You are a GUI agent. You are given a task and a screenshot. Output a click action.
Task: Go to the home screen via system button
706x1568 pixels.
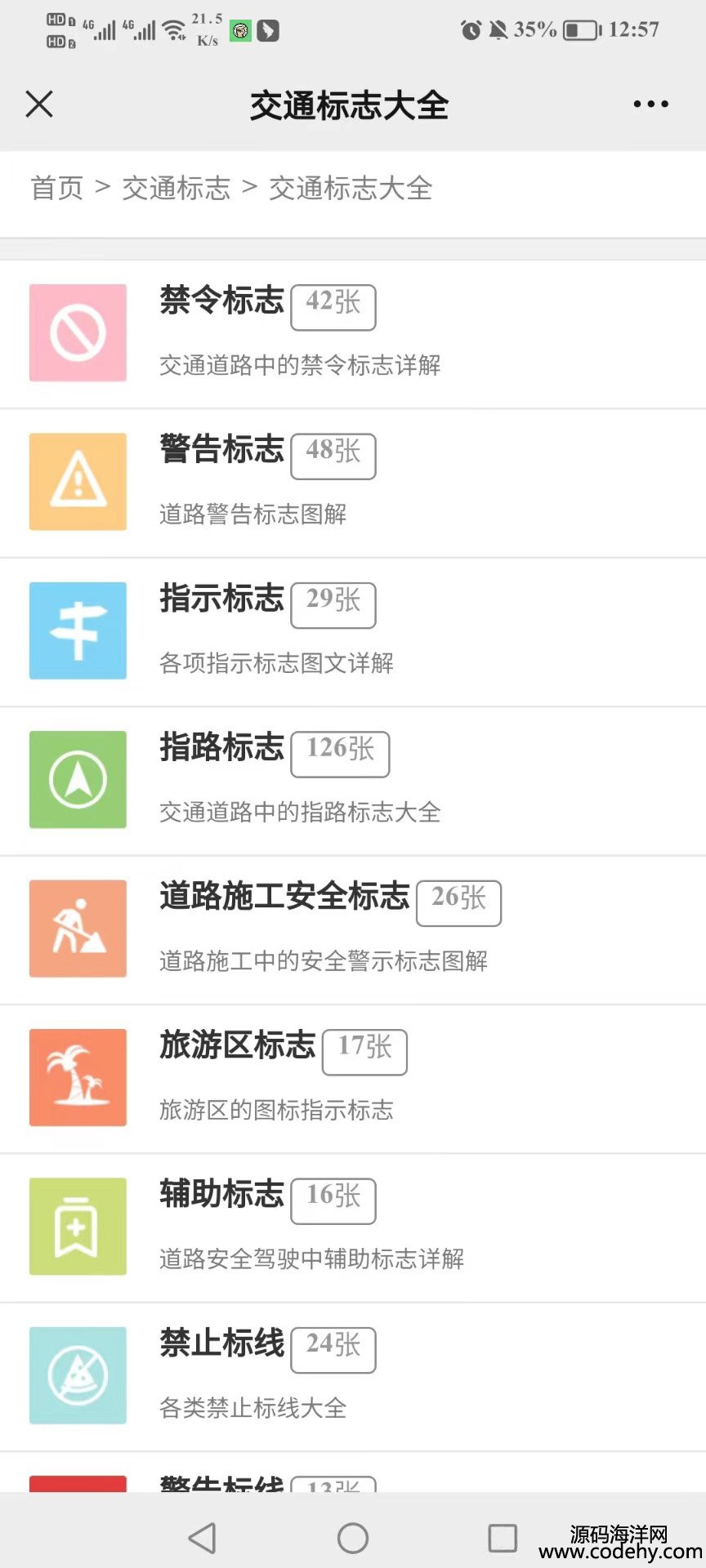coord(353,1538)
